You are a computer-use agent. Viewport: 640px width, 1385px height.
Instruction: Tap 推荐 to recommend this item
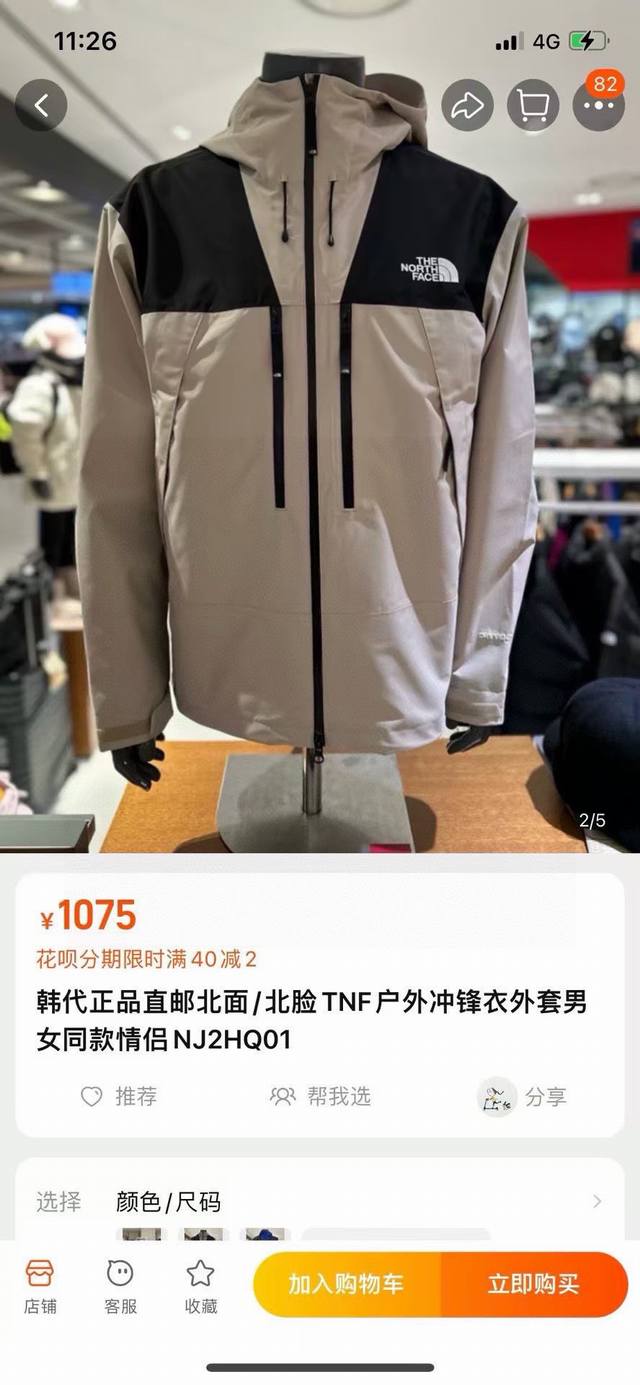(118, 1096)
